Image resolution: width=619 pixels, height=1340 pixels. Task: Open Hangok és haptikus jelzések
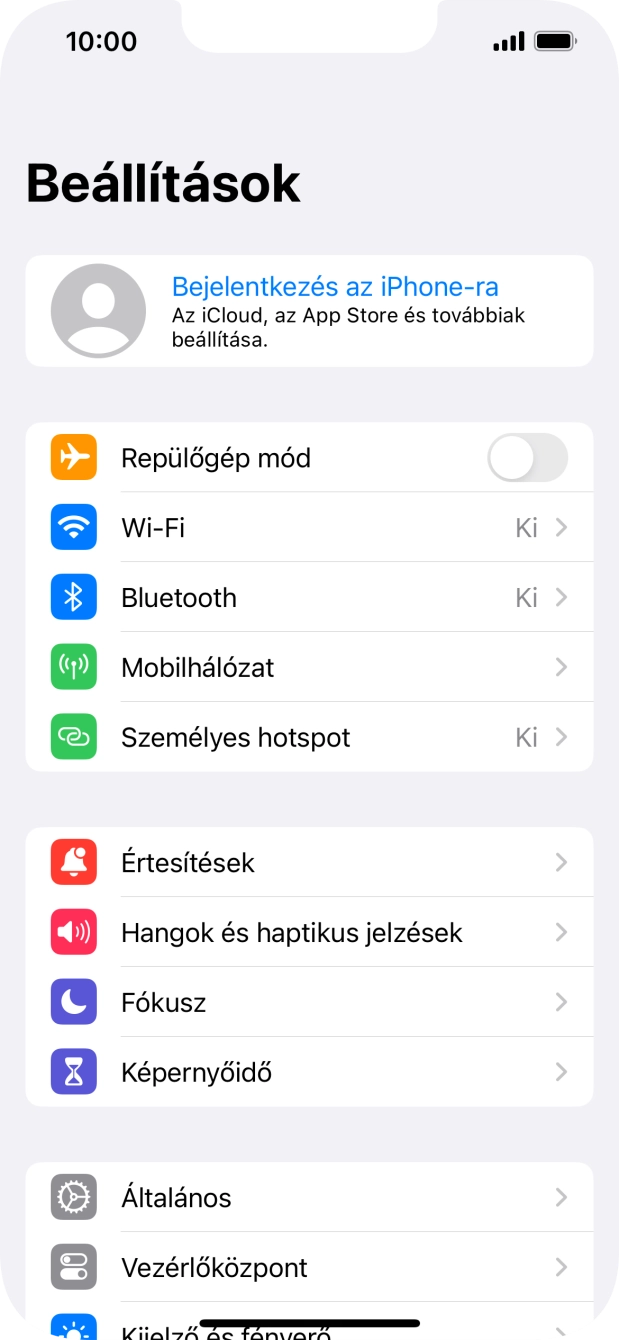click(309, 933)
